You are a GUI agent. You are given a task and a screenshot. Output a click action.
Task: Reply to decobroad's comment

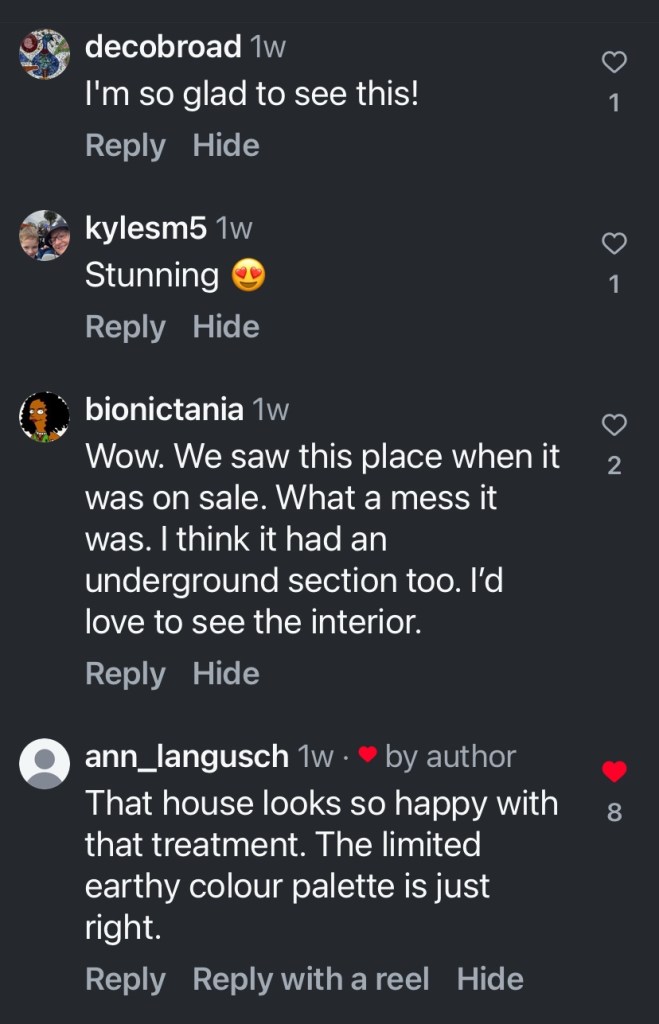click(125, 146)
